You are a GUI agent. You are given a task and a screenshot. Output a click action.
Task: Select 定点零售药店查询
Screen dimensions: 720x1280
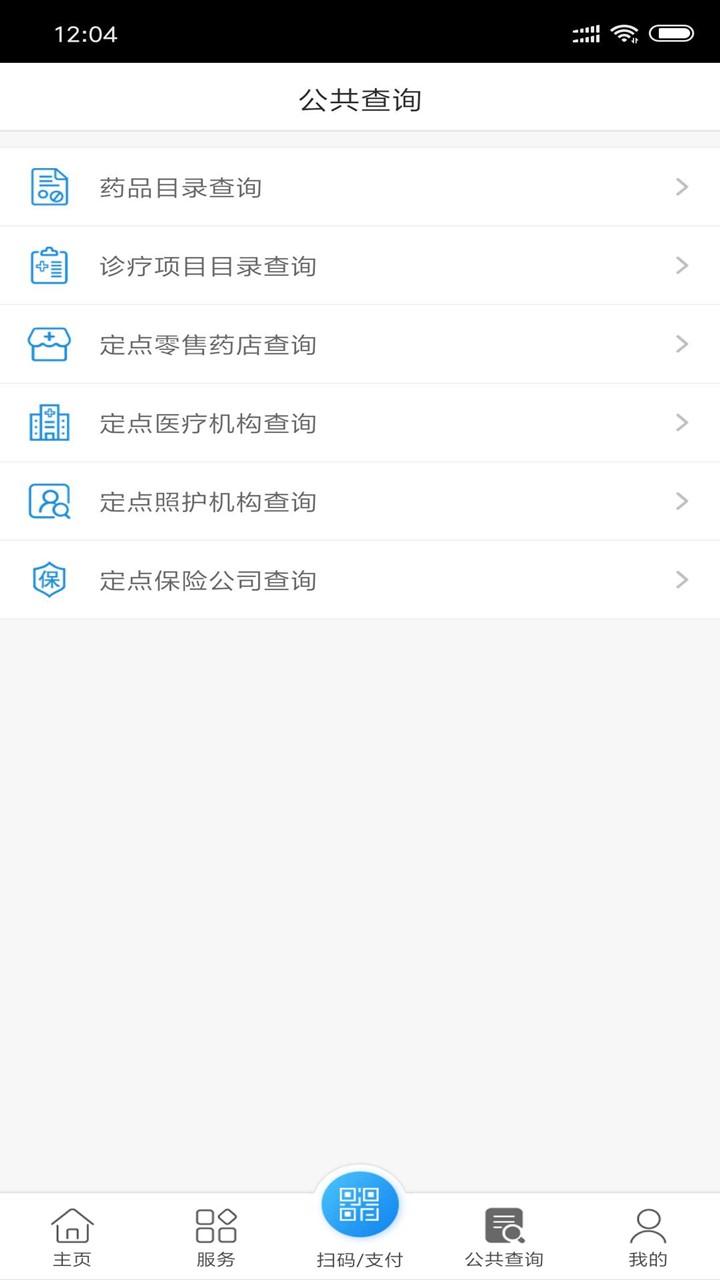[360, 345]
